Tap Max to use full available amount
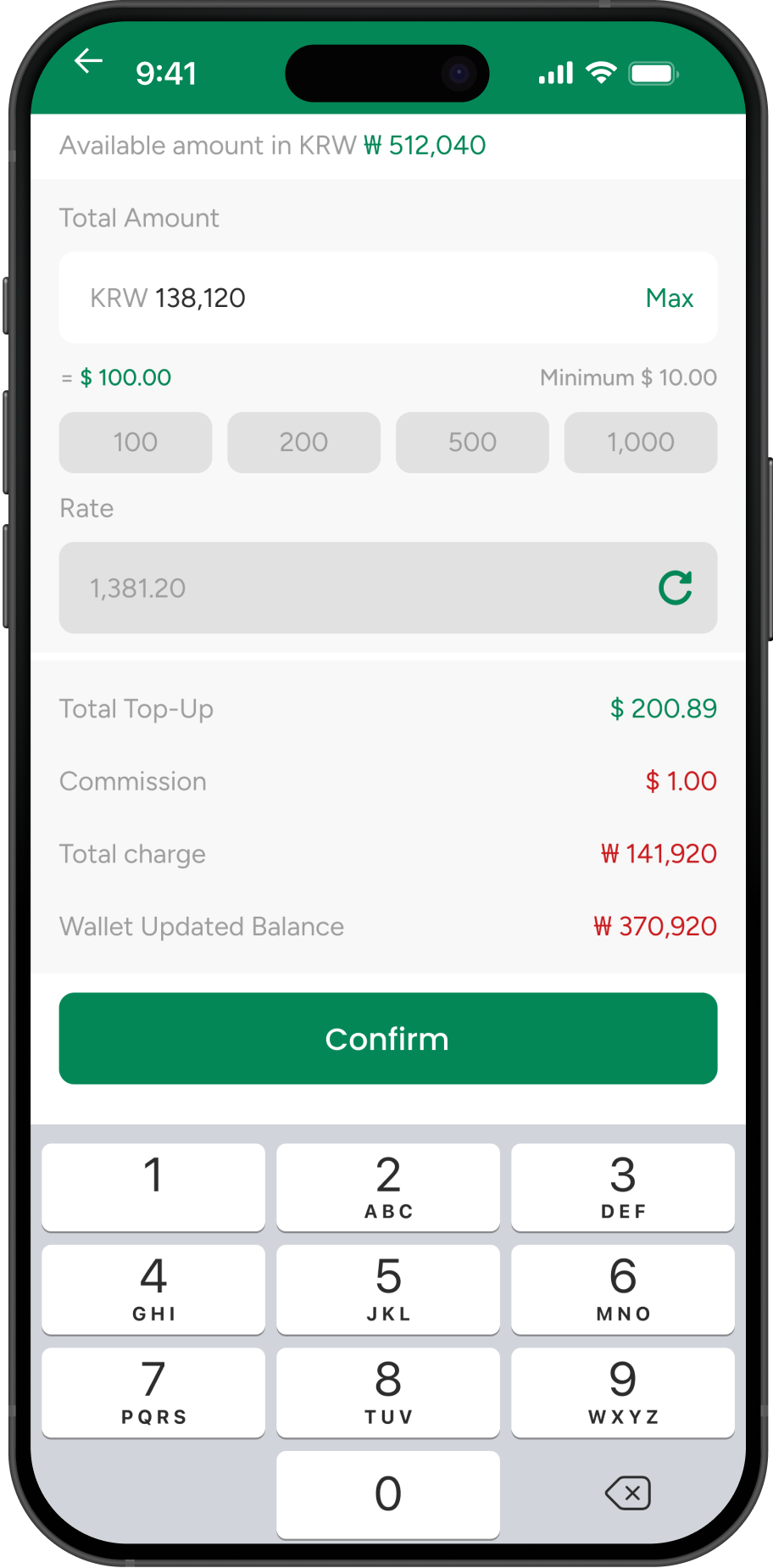773x1568 pixels. (669, 298)
